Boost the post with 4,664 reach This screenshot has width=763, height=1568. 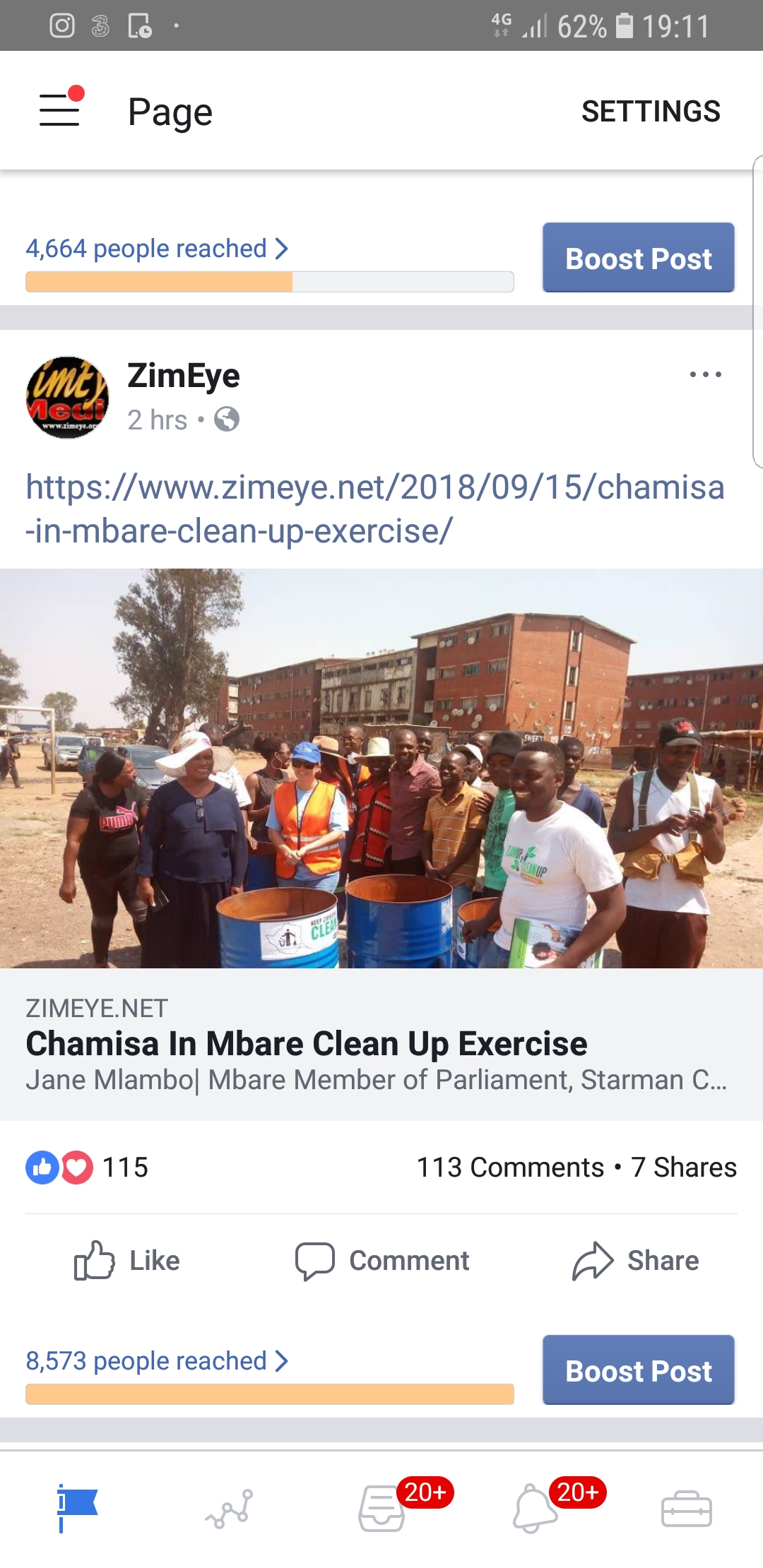coord(638,258)
